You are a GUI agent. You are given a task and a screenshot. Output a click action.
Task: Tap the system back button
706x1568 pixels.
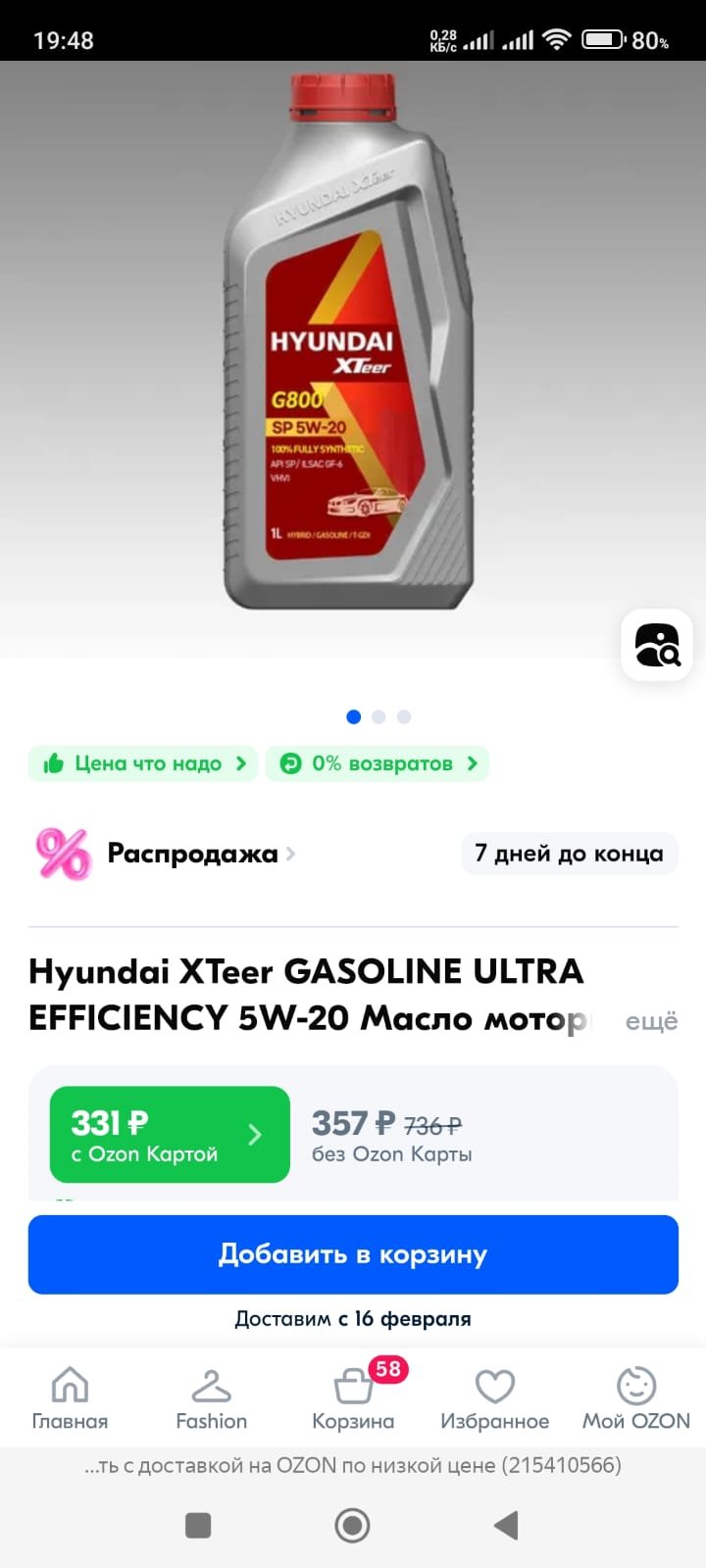[506, 1525]
